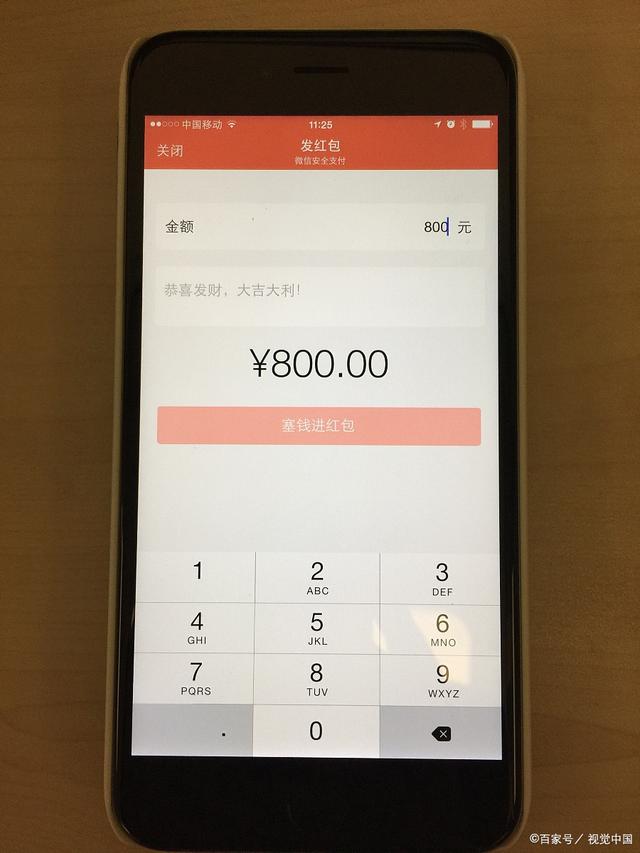The width and height of the screenshot is (640, 853).
Task: Enter digit 4 on the keypad
Action: click(197, 628)
